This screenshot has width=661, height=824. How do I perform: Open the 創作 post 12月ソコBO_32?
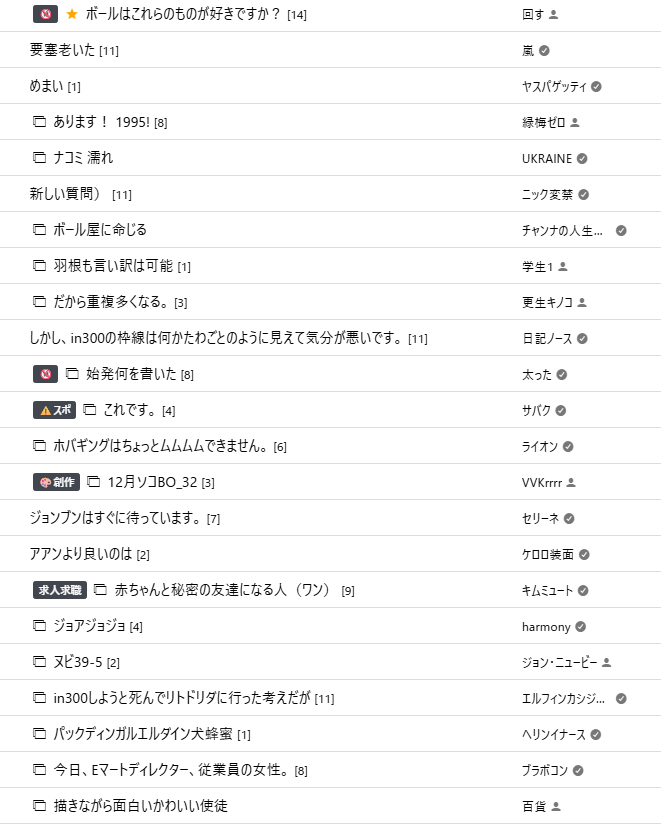[x=152, y=482]
